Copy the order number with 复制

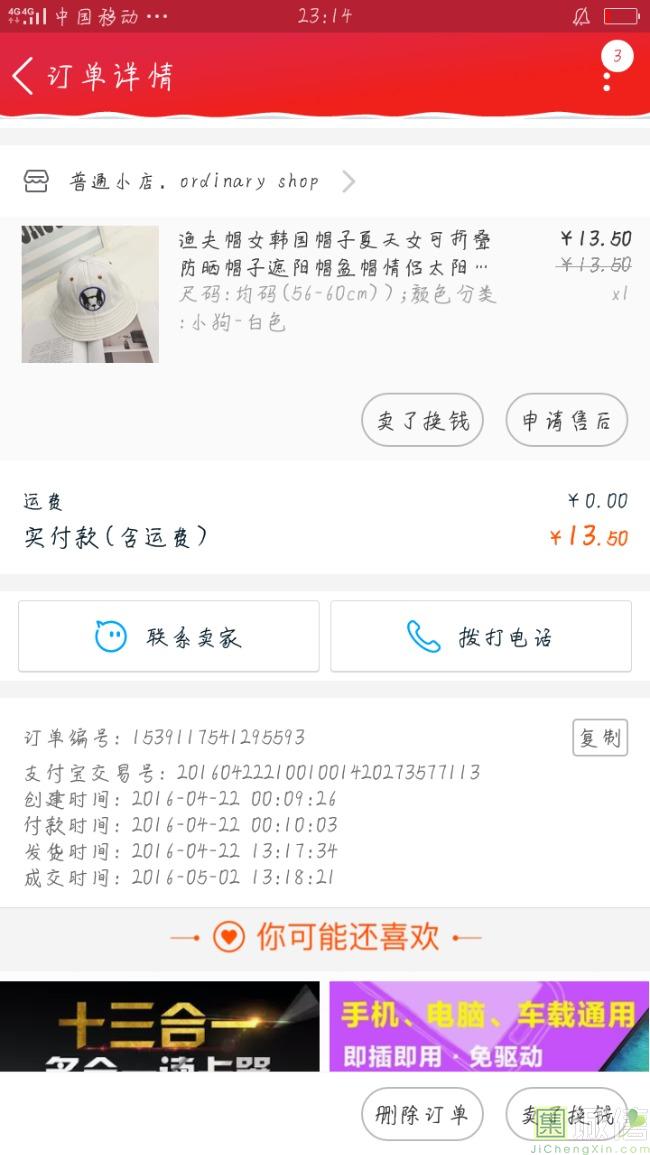click(600, 738)
